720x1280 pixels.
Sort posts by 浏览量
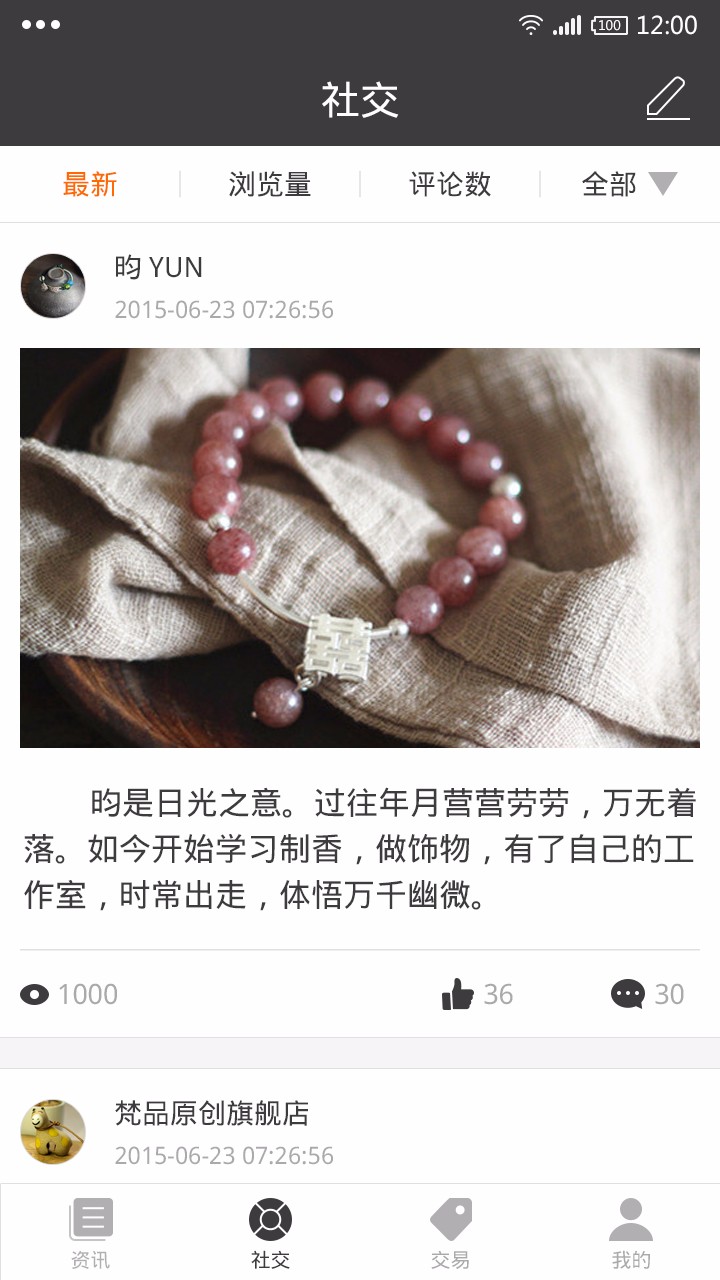pyautogui.click(x=270, y=184)
